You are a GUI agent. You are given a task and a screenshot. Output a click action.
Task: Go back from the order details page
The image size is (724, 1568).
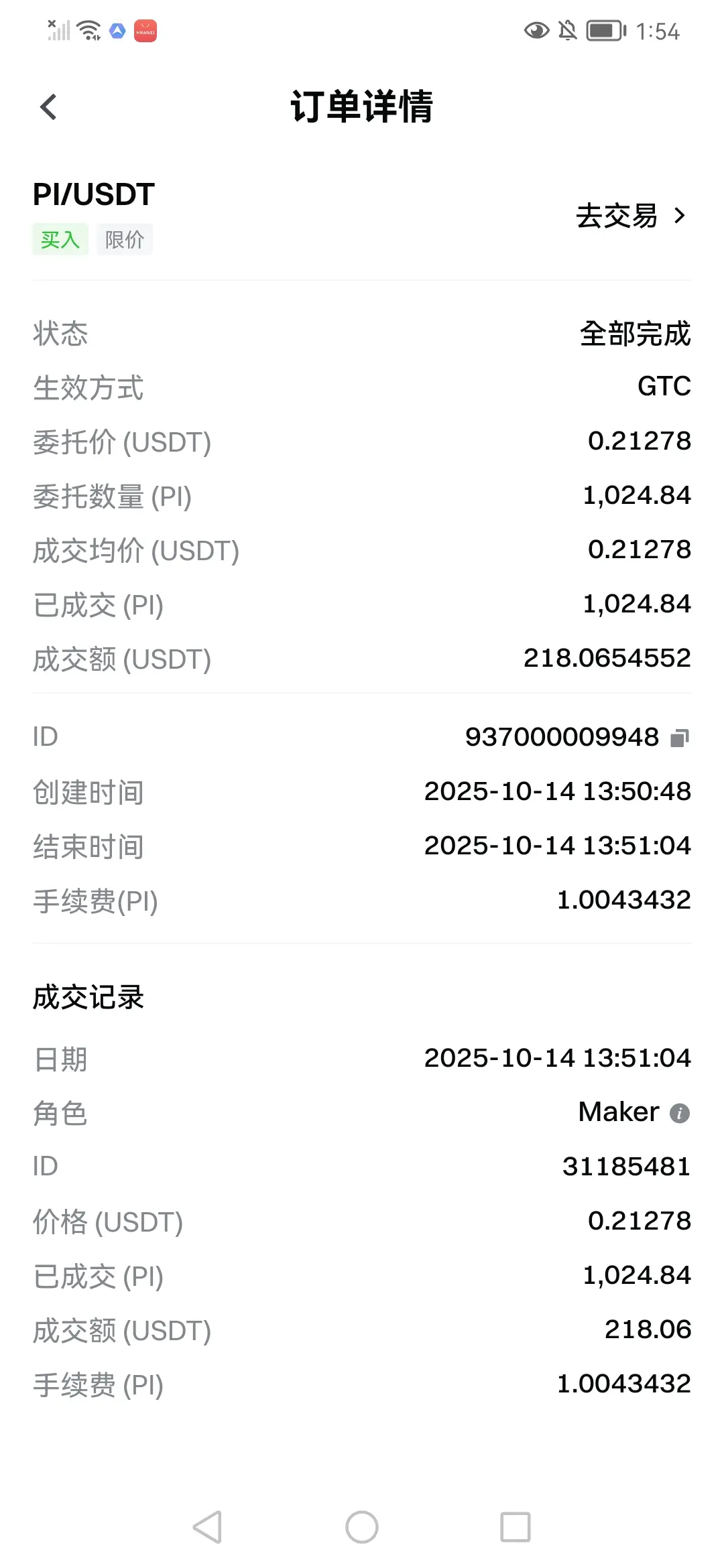48,107
